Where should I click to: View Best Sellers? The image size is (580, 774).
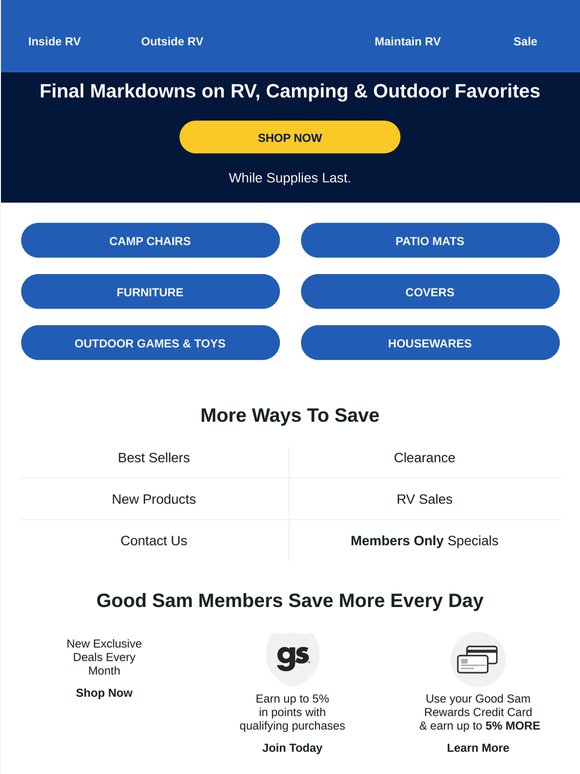click(154, 458)
